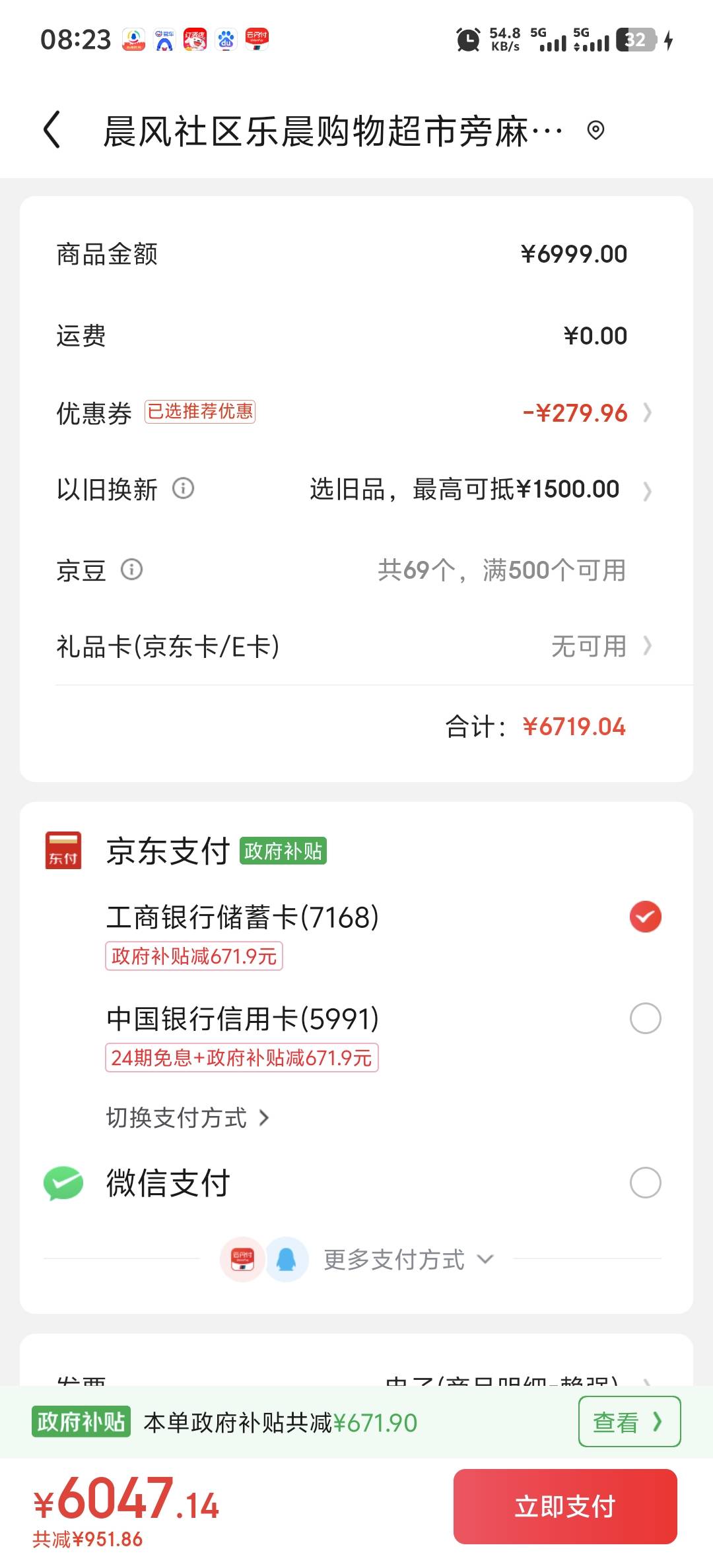The image size is (713, 1568).
Task: Expand 更多支付方式
Action: pos(408,1259)
